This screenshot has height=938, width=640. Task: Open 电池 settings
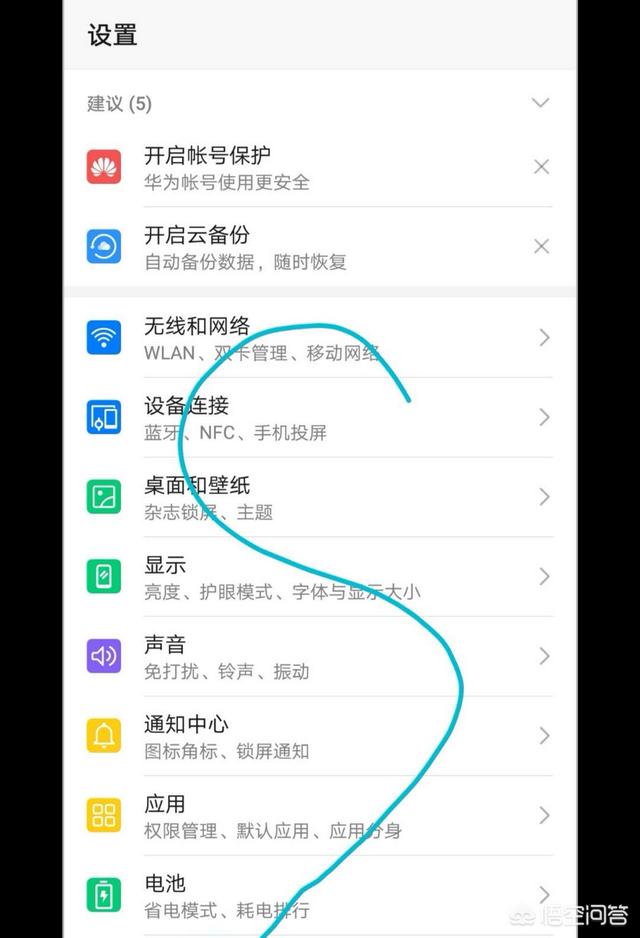pyautogui.click(x=318, y=895)
